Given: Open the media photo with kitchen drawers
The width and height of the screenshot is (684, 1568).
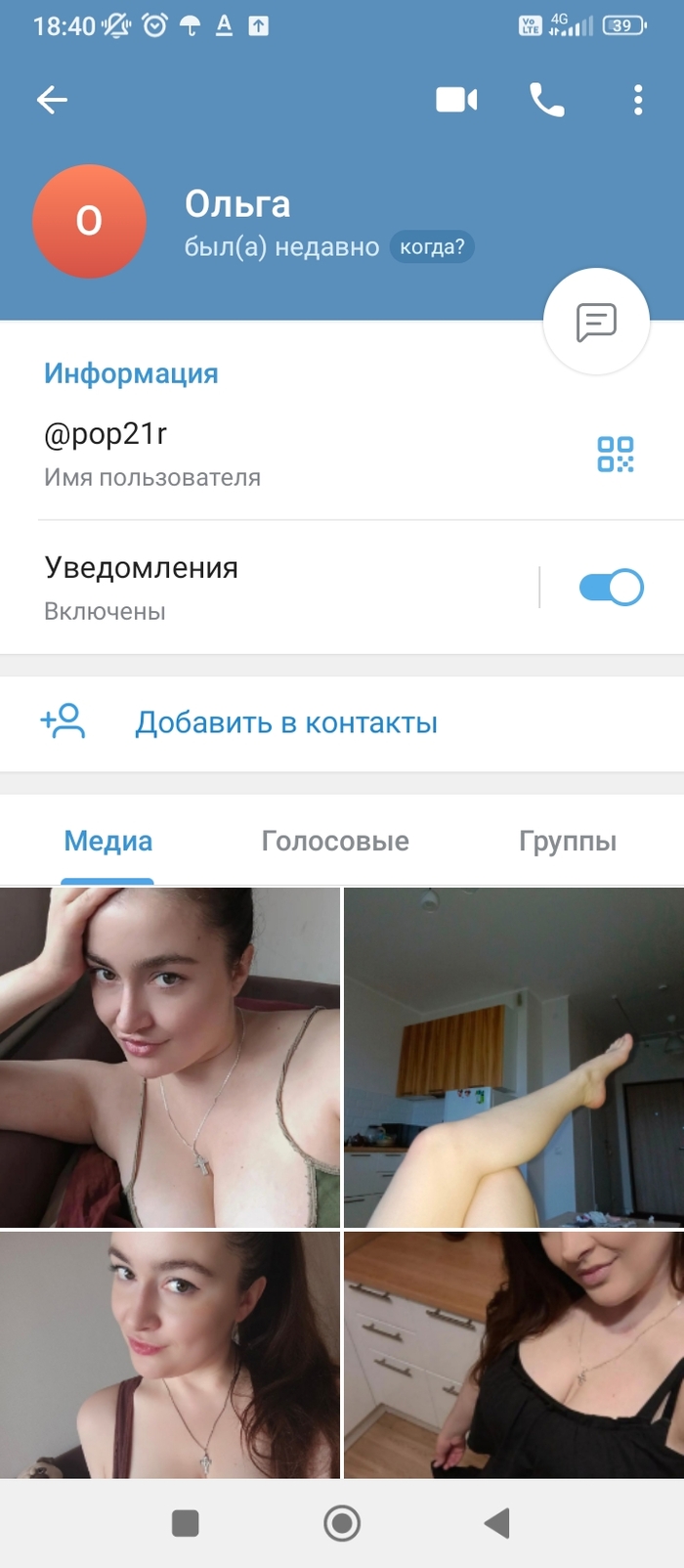Looking at the screenshot, I should (514, 1355).
